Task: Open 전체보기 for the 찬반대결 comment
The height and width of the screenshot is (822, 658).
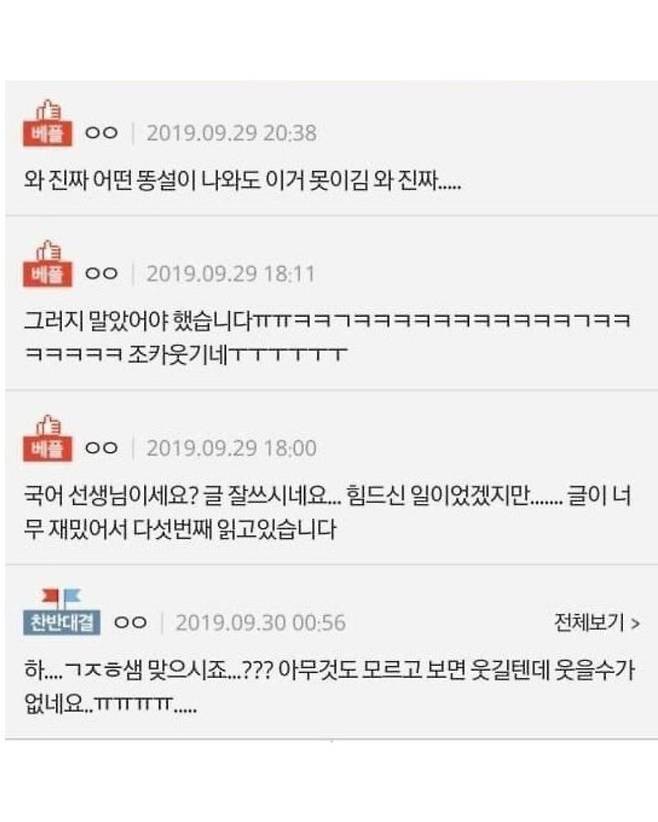Action: [597, 622]
